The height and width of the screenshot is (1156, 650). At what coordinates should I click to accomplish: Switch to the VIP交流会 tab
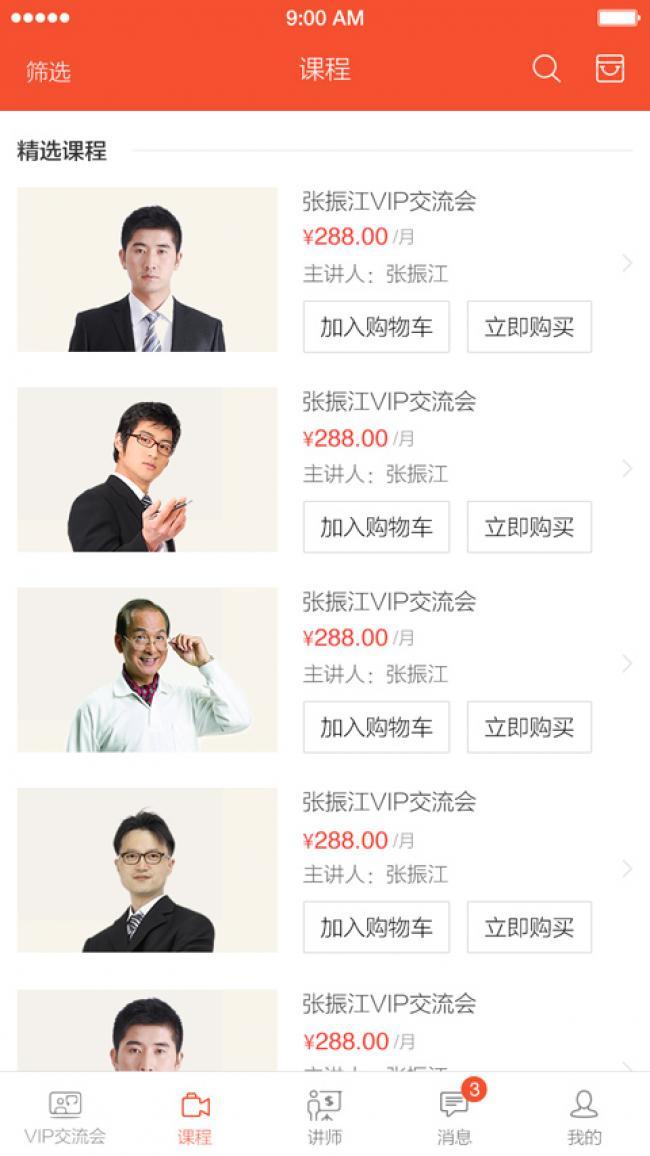[x=65, y=1117]
